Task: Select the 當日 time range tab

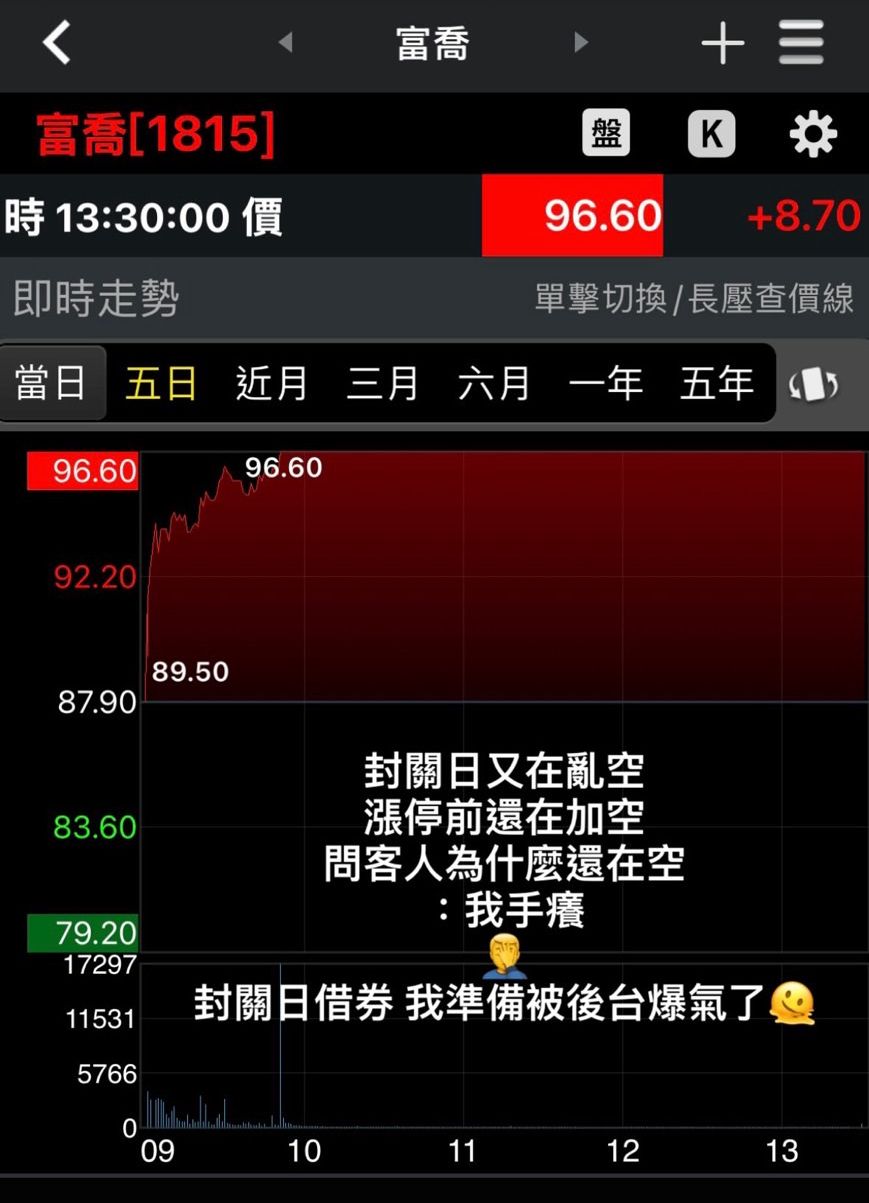Action: [x=52, y=383]
